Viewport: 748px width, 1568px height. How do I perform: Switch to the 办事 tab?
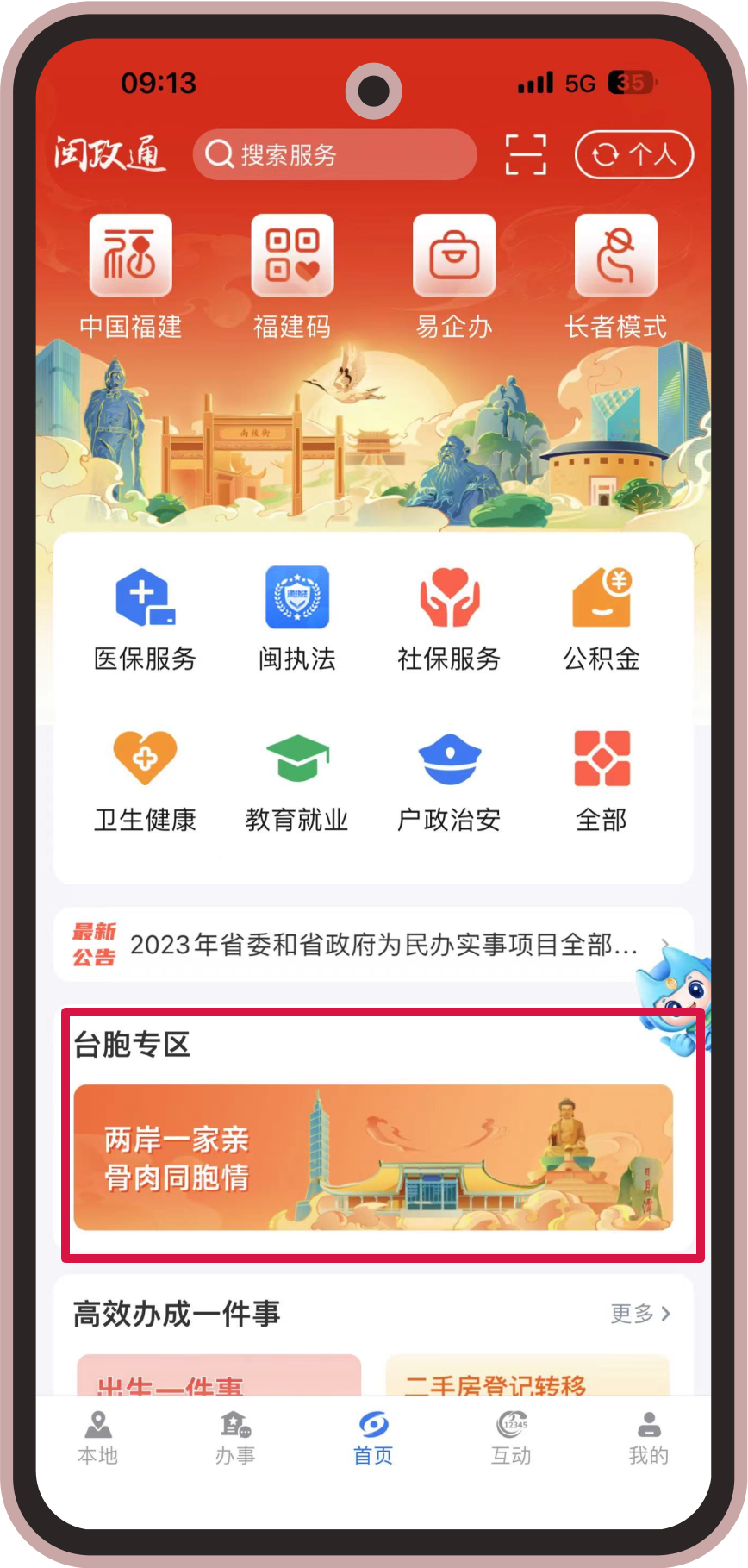tap(235, 1438)
